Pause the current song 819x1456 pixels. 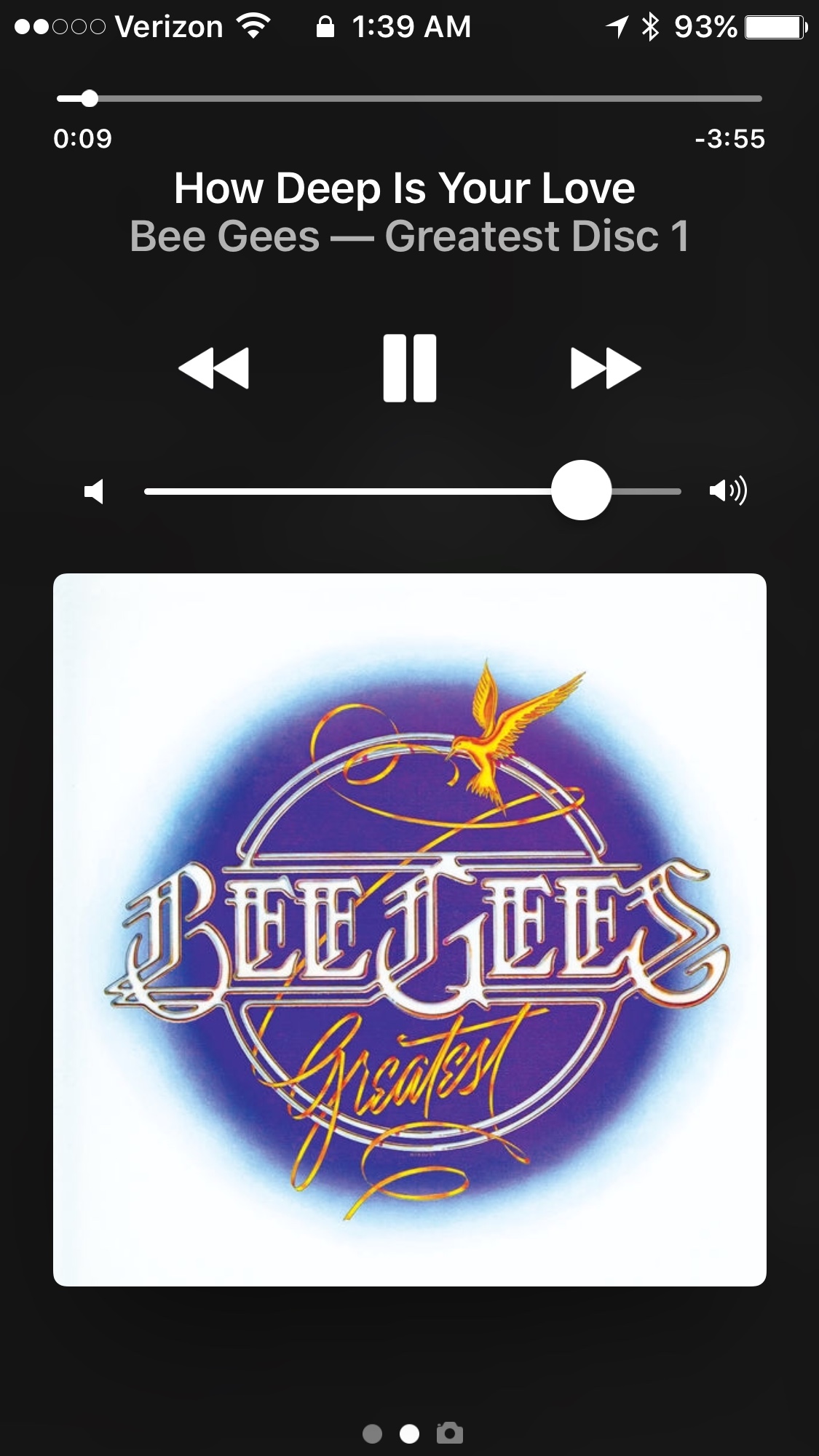410,368
